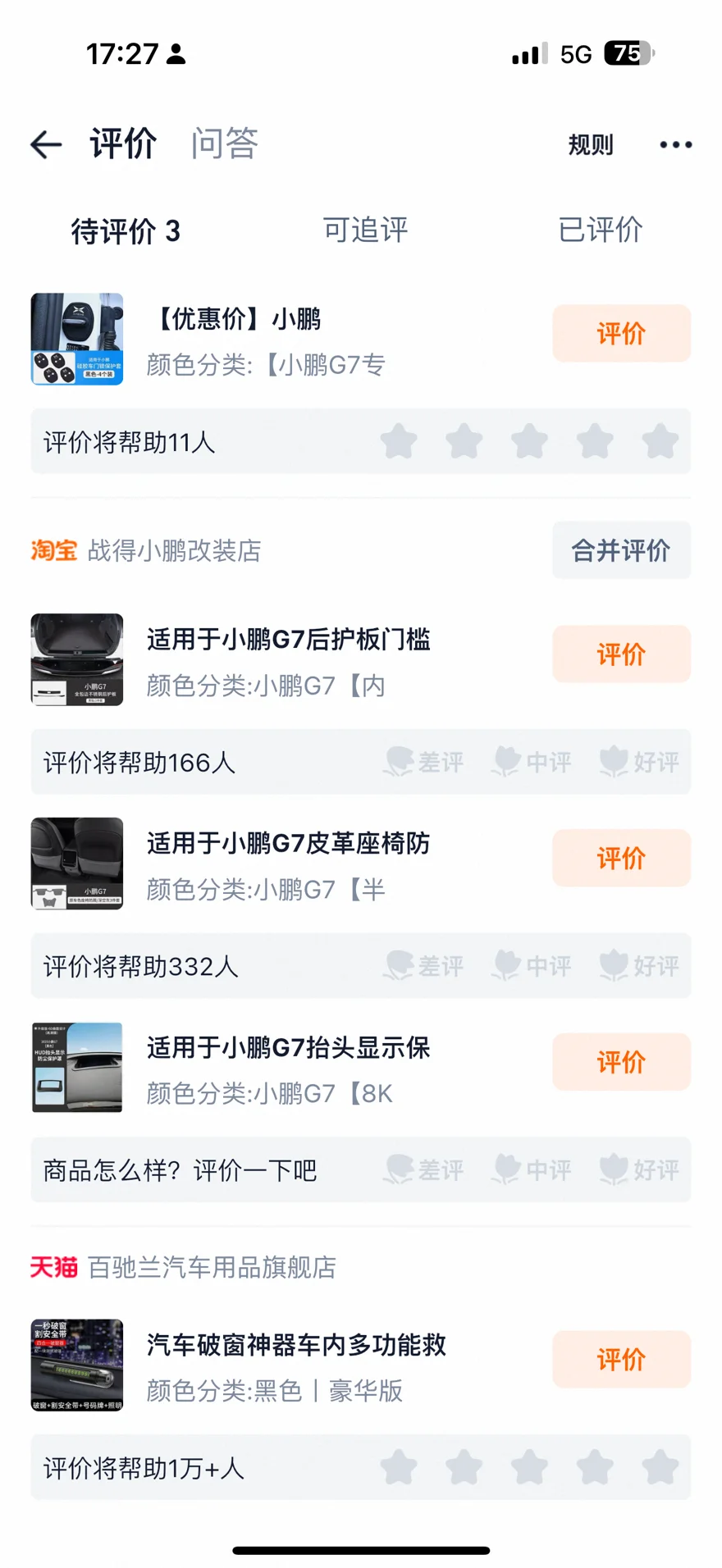Mark 差评 for the 抬头显示保 item

click(423, 1169)
